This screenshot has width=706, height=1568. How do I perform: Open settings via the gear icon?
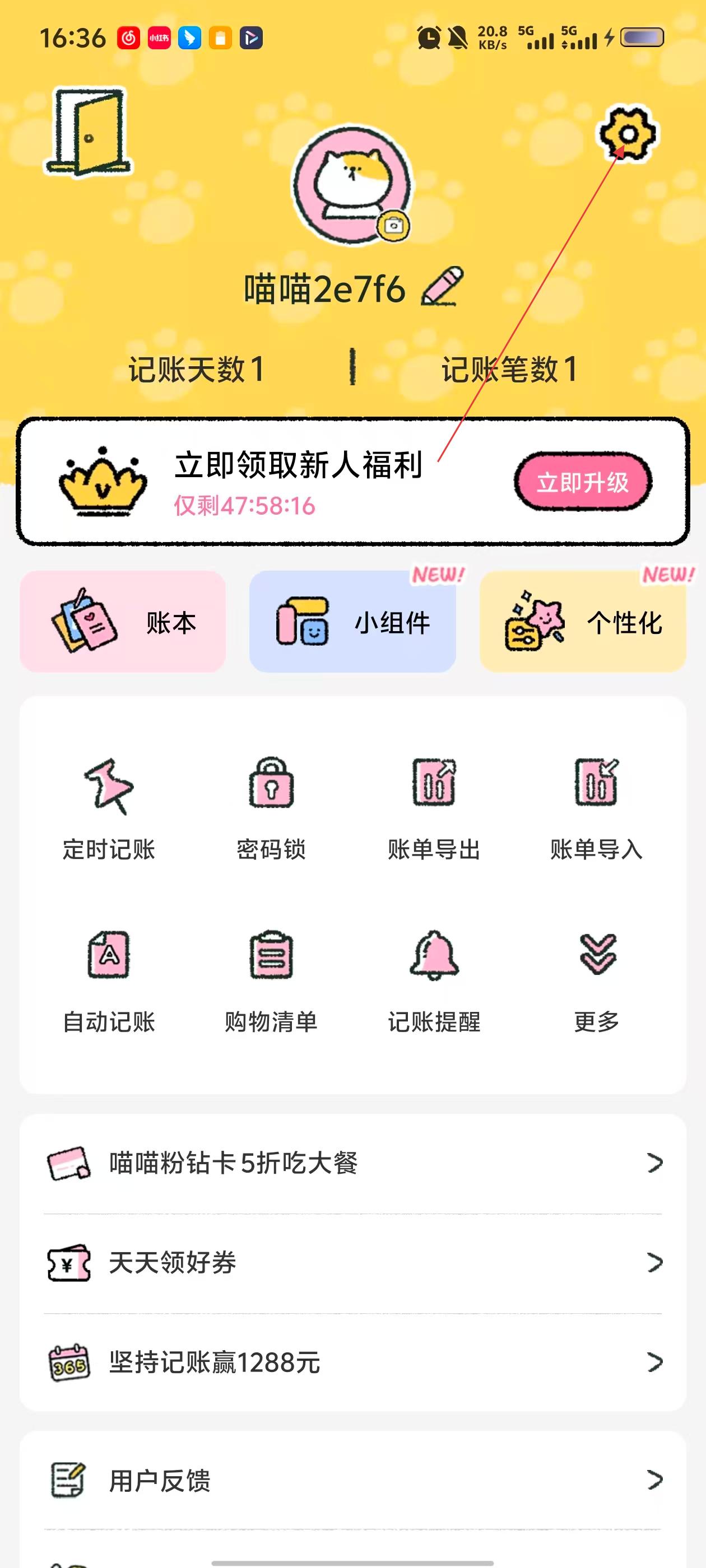[x=628, y=134]
